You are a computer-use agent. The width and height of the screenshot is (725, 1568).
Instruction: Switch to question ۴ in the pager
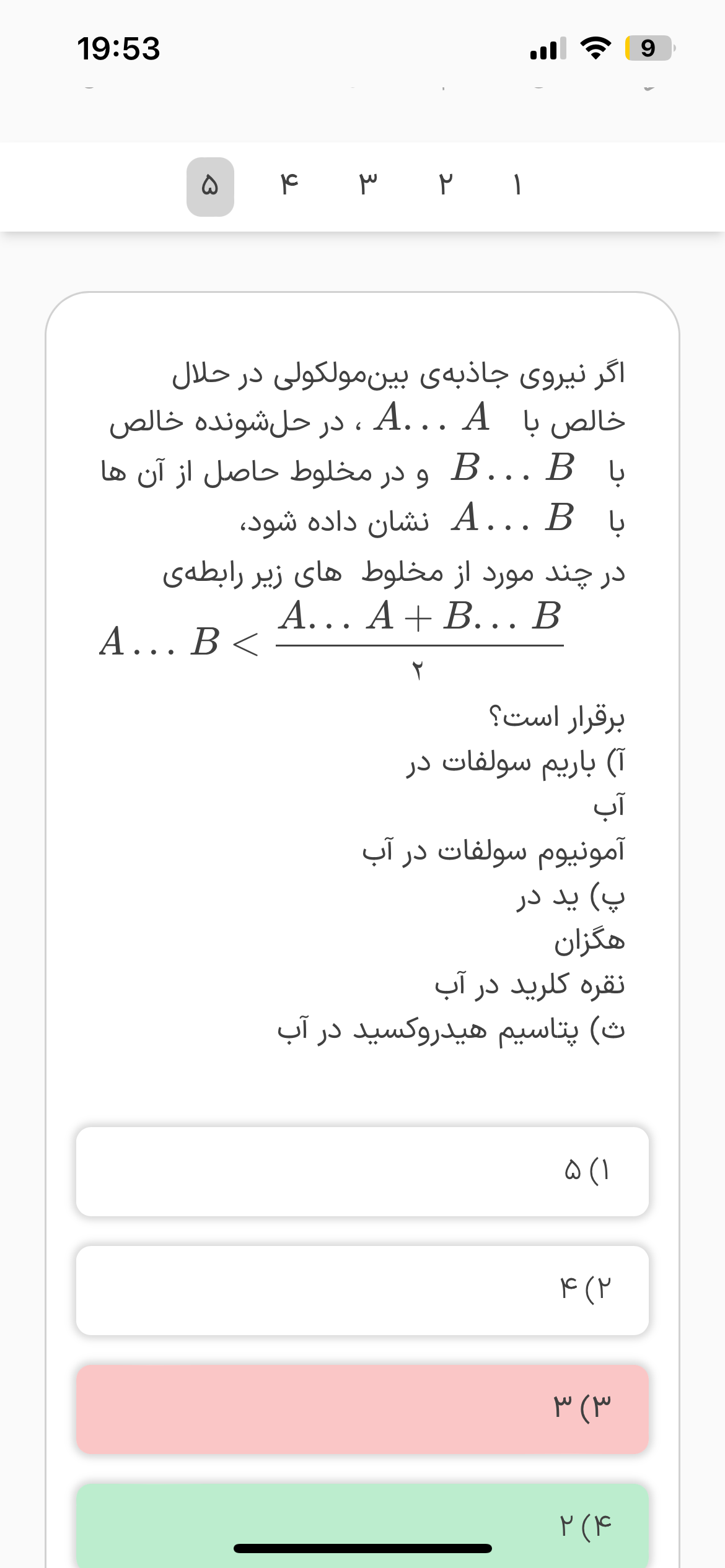(289, 186)
